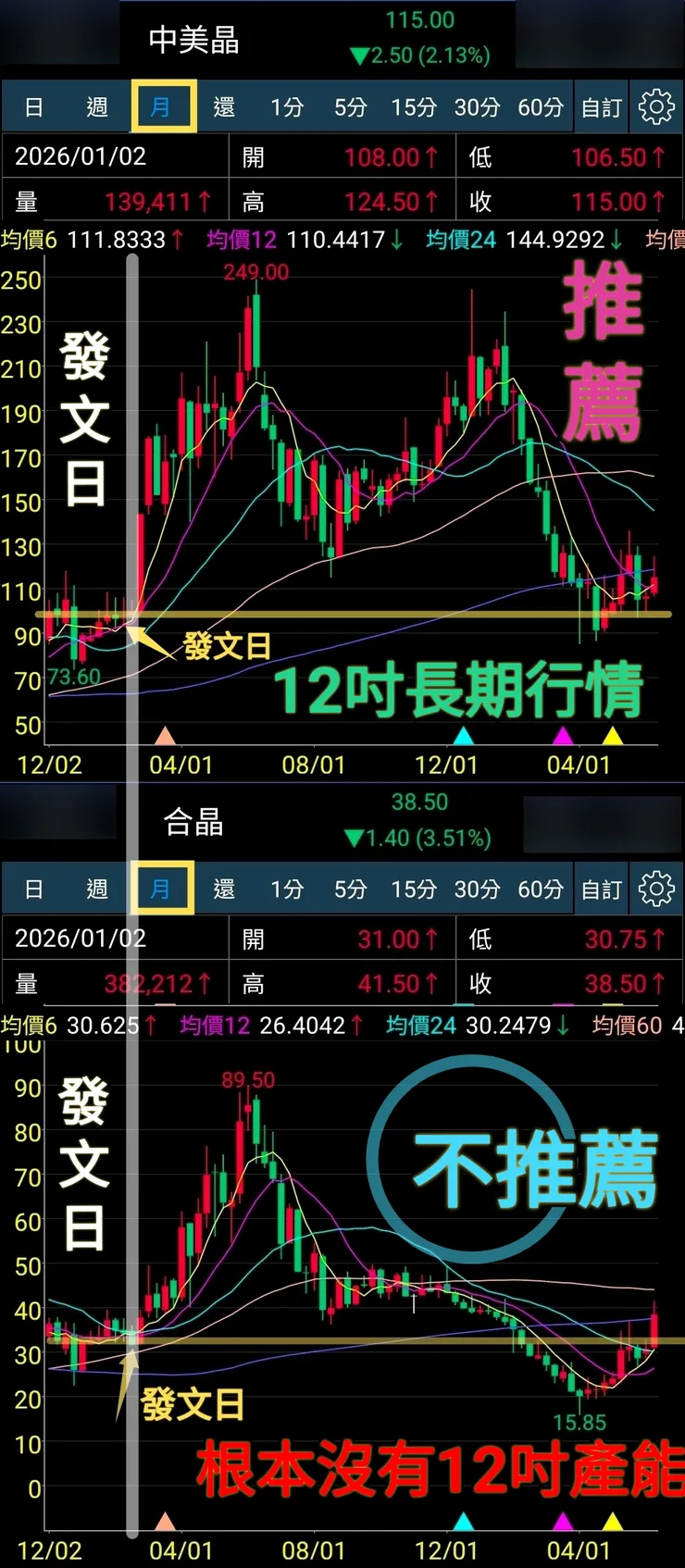Open the settings gear on the 合晶 chart
Screen dimensions: 685x1568
(656, 889)
